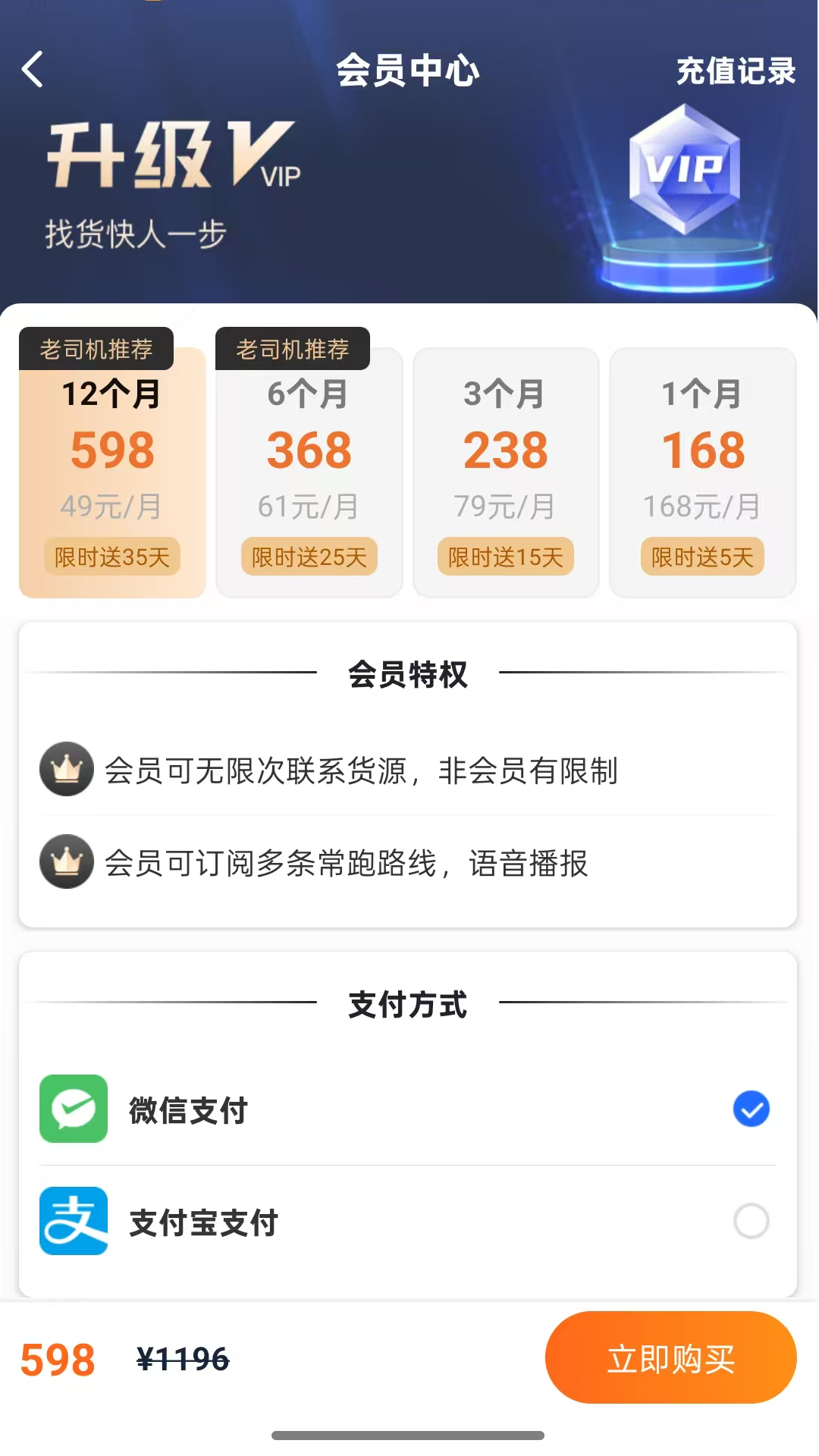Open 充值记录 in the top corner
Viewport: 819px width, 1456px height.
point(734,72)
